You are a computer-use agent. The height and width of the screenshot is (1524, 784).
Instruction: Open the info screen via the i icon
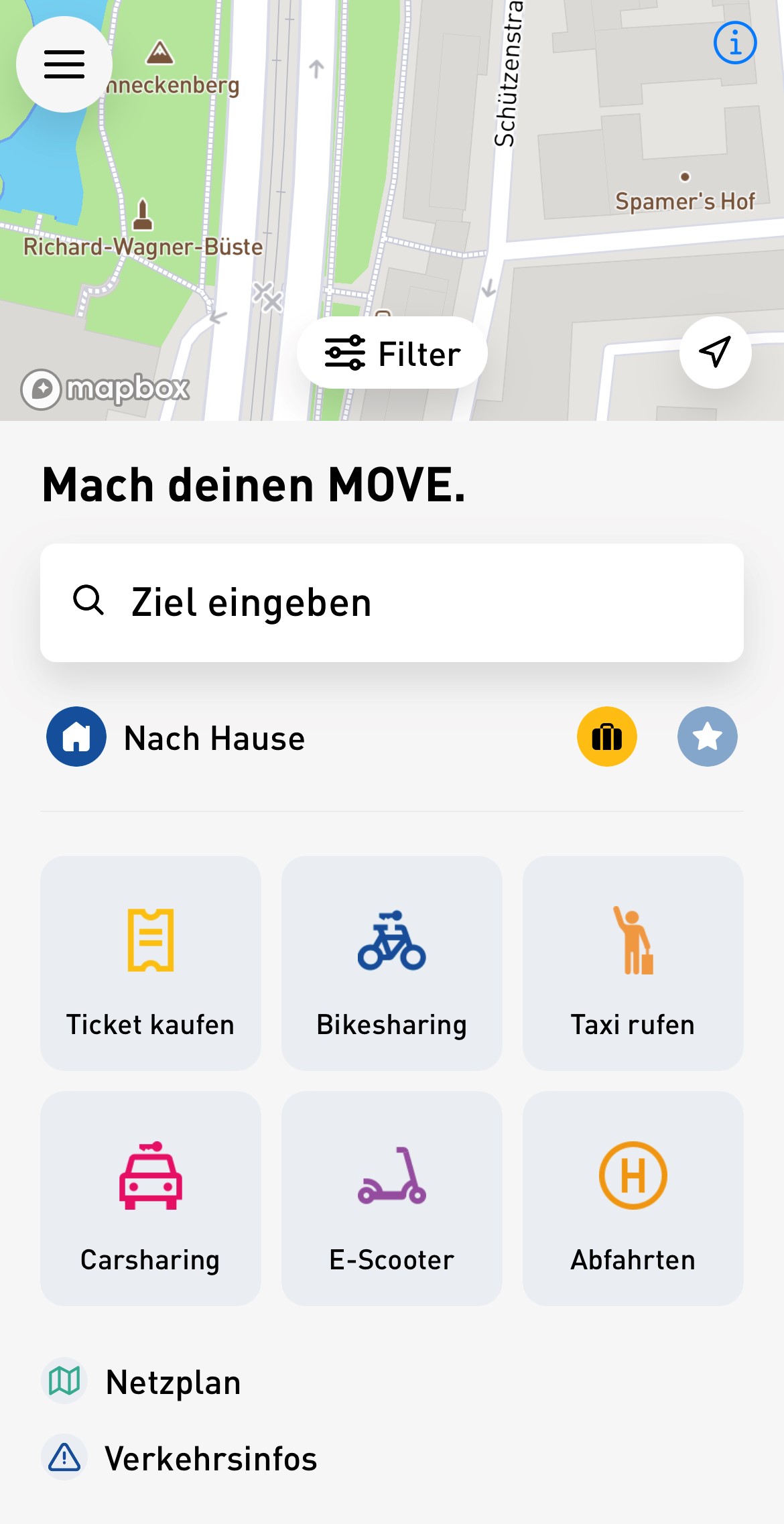point(734,43)
